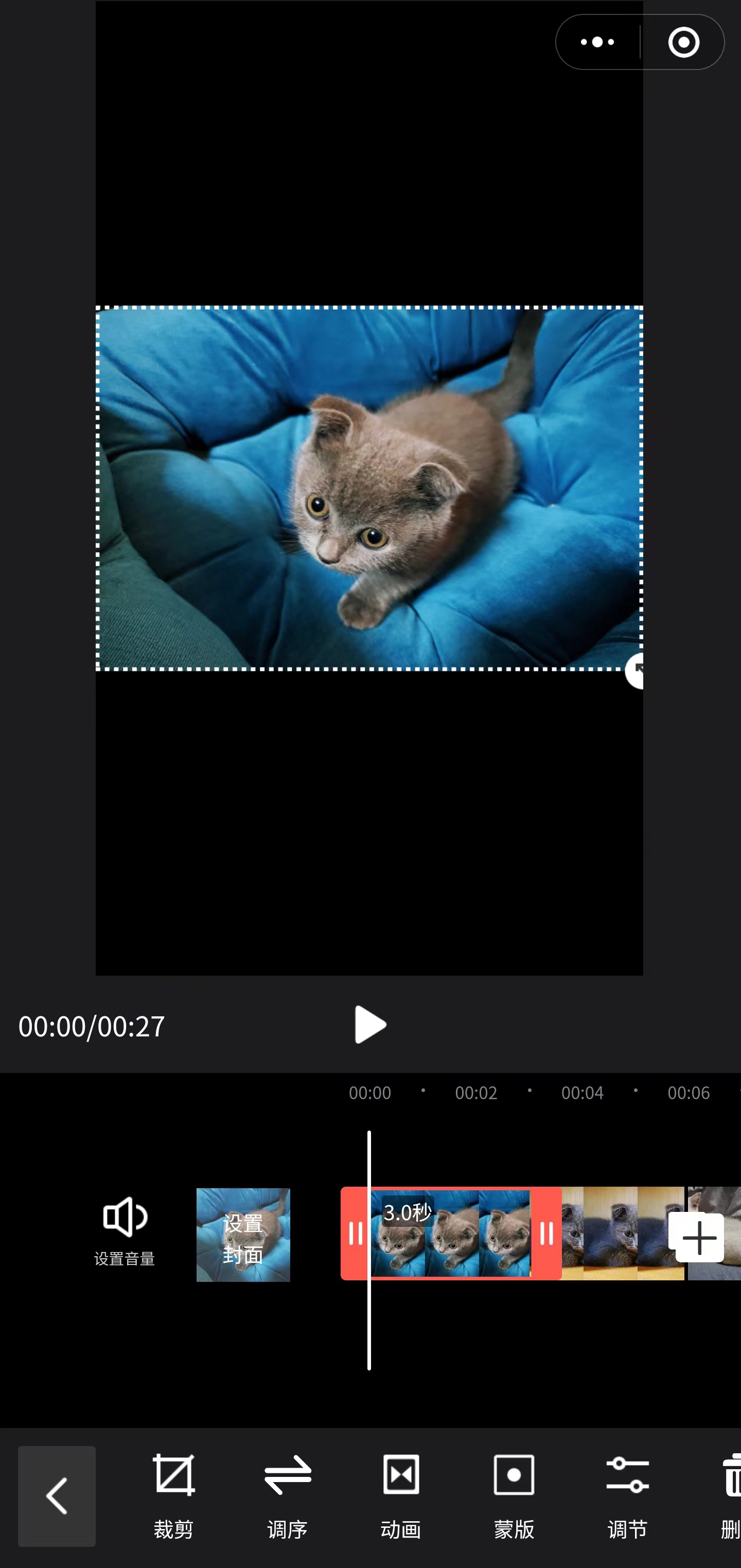Tap 设置封面 to set the cover
The width and height of the screenshot is (741, 1568).
coord(243,1235)
